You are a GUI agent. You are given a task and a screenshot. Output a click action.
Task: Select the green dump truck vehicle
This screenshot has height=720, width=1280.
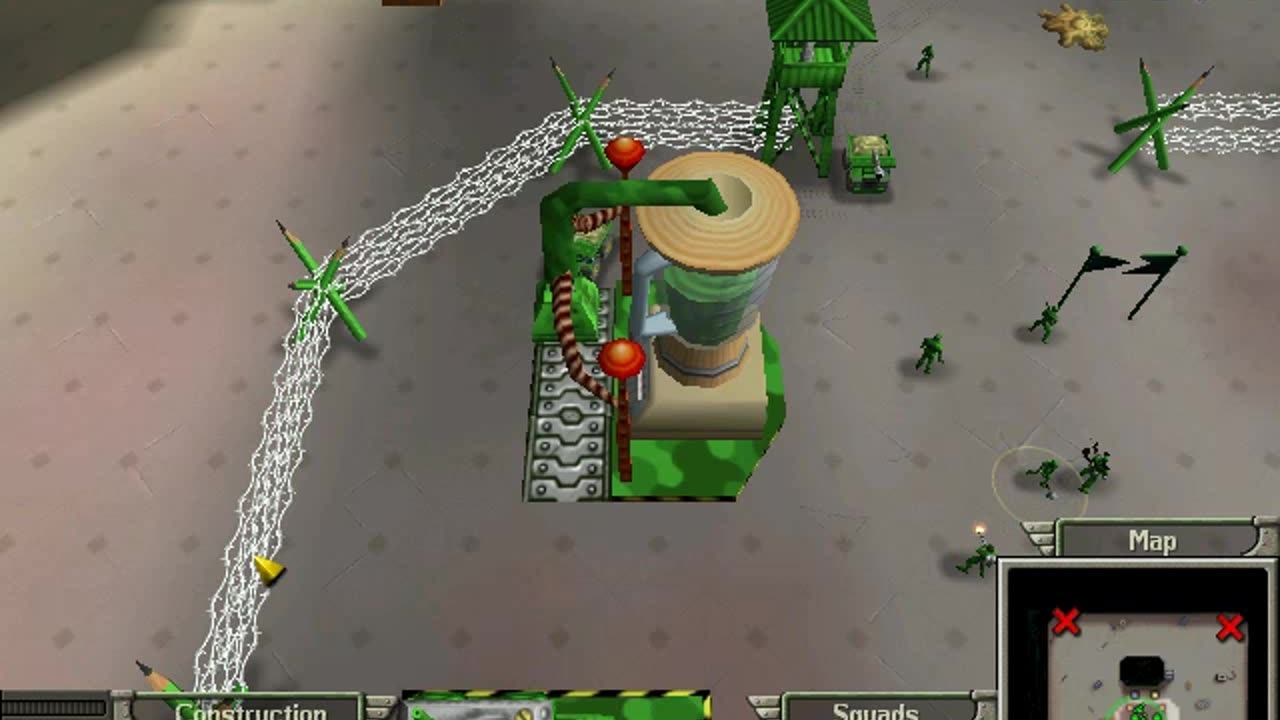click(x=868, y=161)
